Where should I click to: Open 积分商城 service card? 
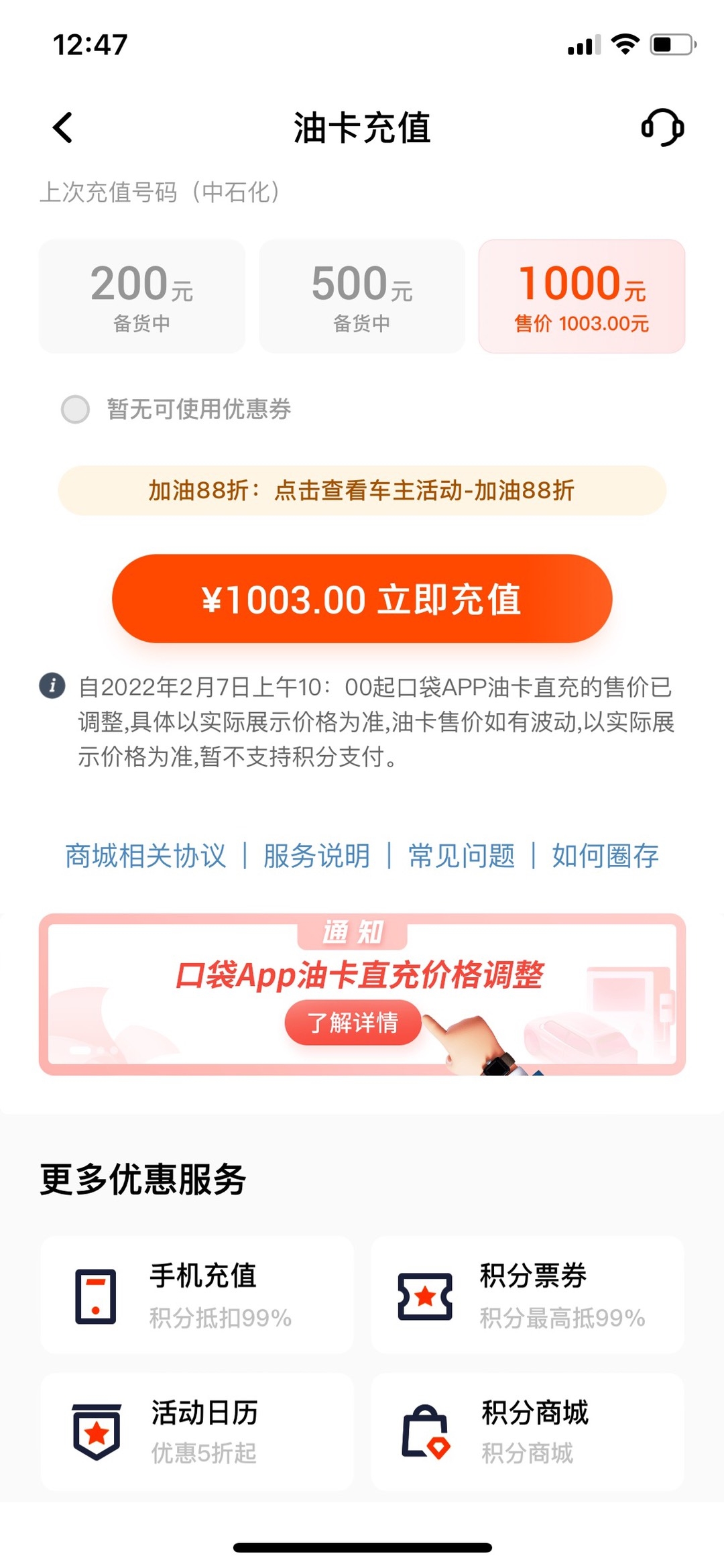(x=528, y=1431)
